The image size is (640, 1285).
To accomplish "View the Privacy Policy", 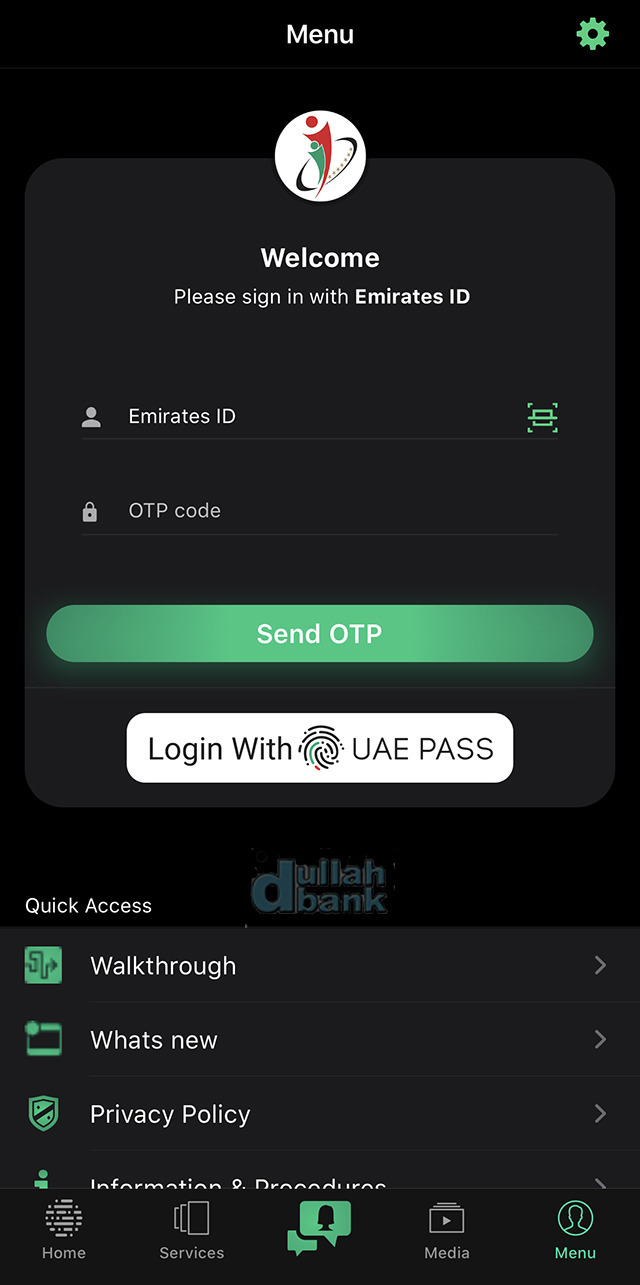I will pos(320,1114).
